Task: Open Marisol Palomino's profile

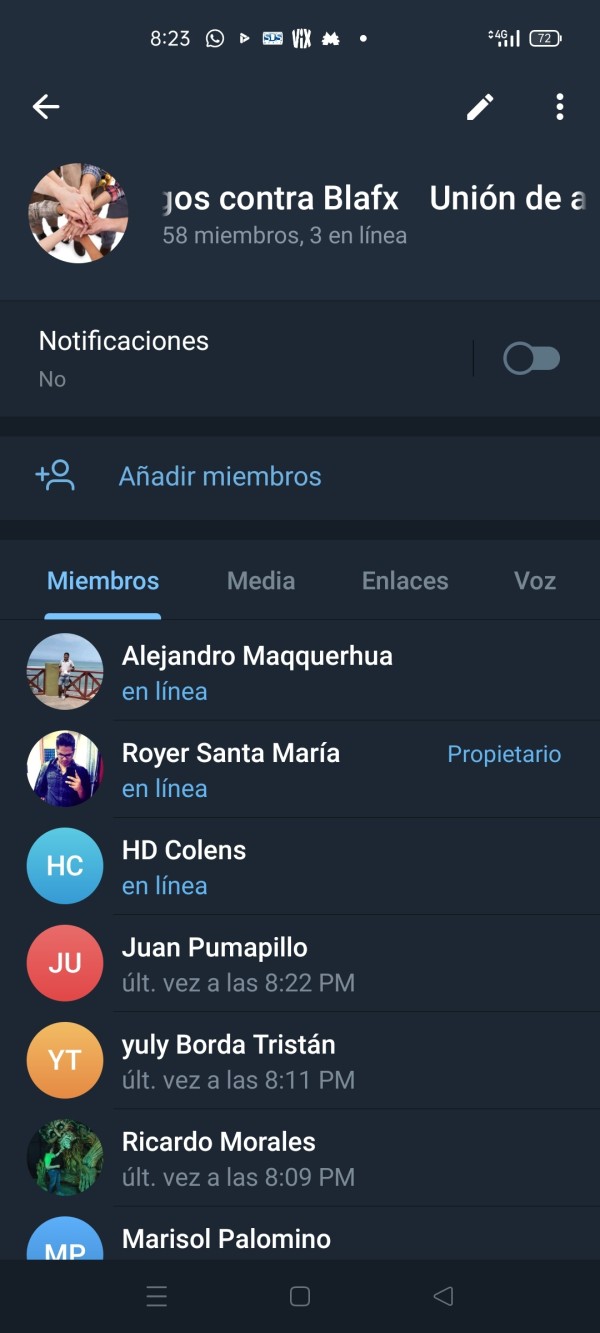Action: [226, 1240]
